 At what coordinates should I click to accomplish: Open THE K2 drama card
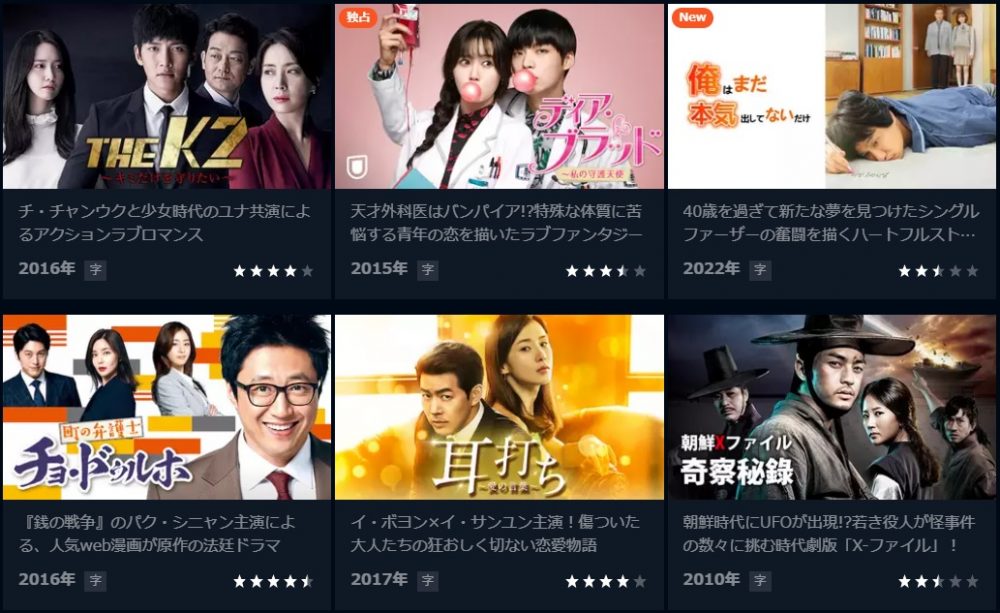(167, 97)
